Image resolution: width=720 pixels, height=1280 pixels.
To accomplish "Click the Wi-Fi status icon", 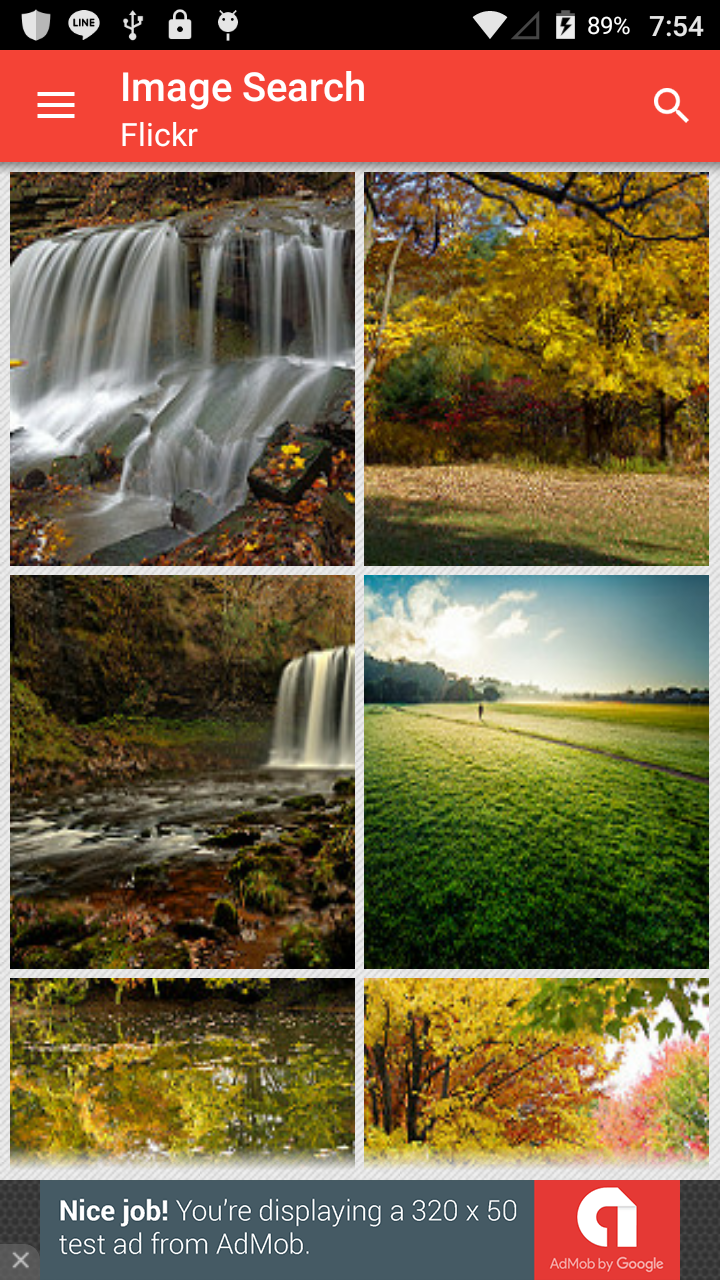I will (489, 25).
